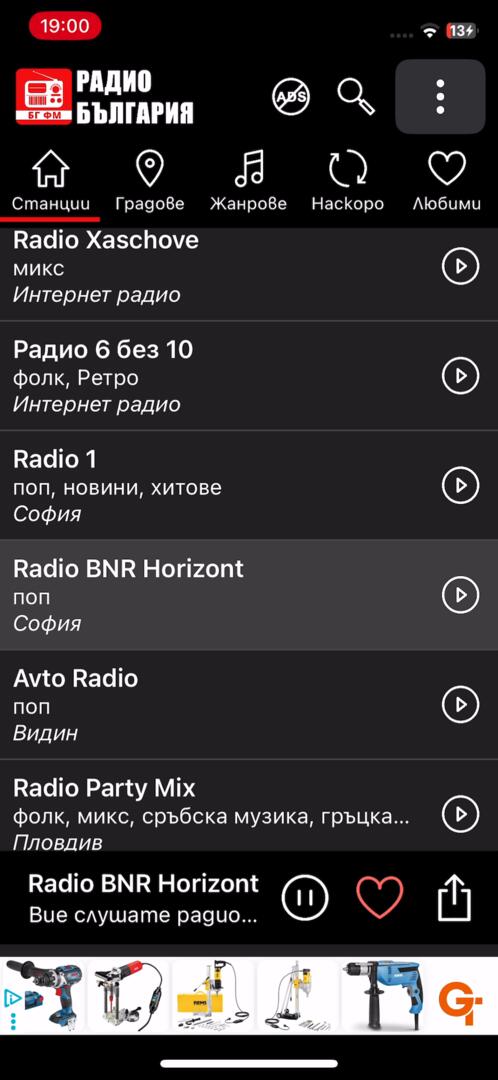This screenshot has height=1080, width=498.
Task: Tap the remove ads icon
Action: 290,96
